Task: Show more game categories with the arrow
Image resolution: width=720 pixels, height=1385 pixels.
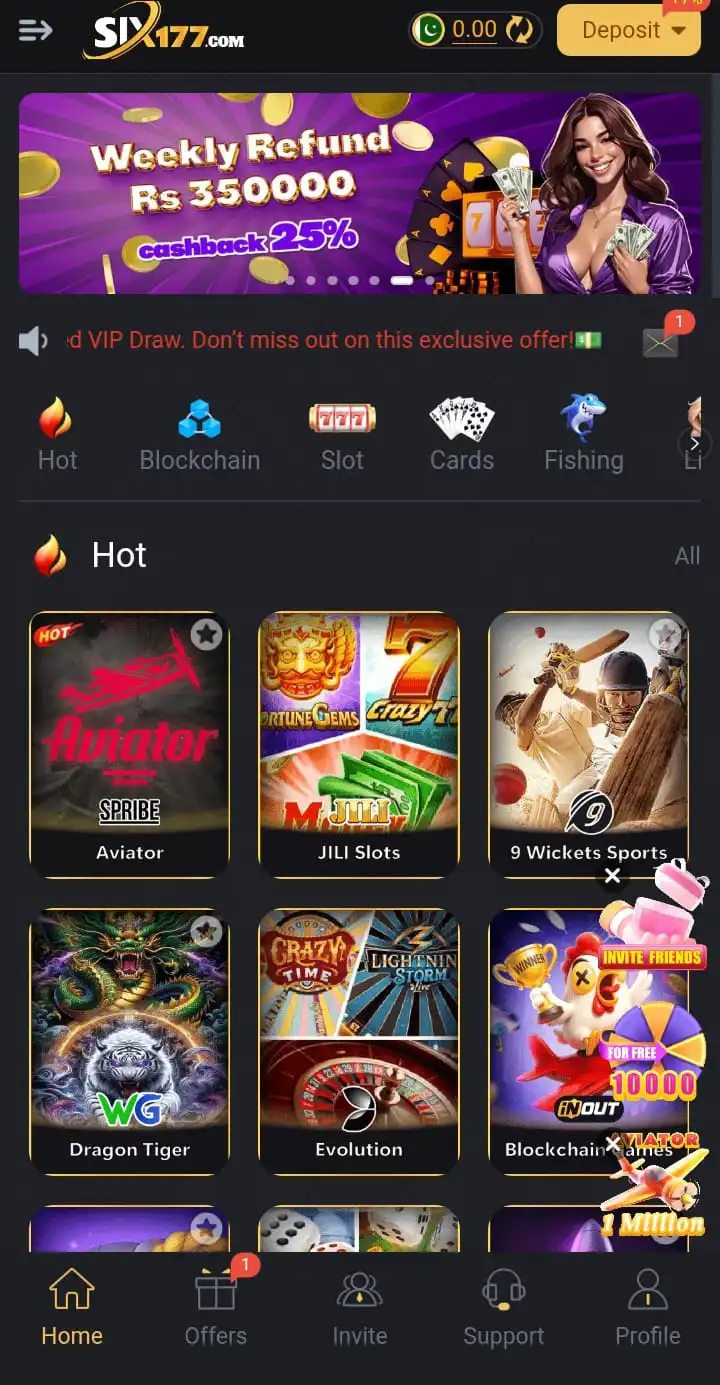Action: click(694, 442)
